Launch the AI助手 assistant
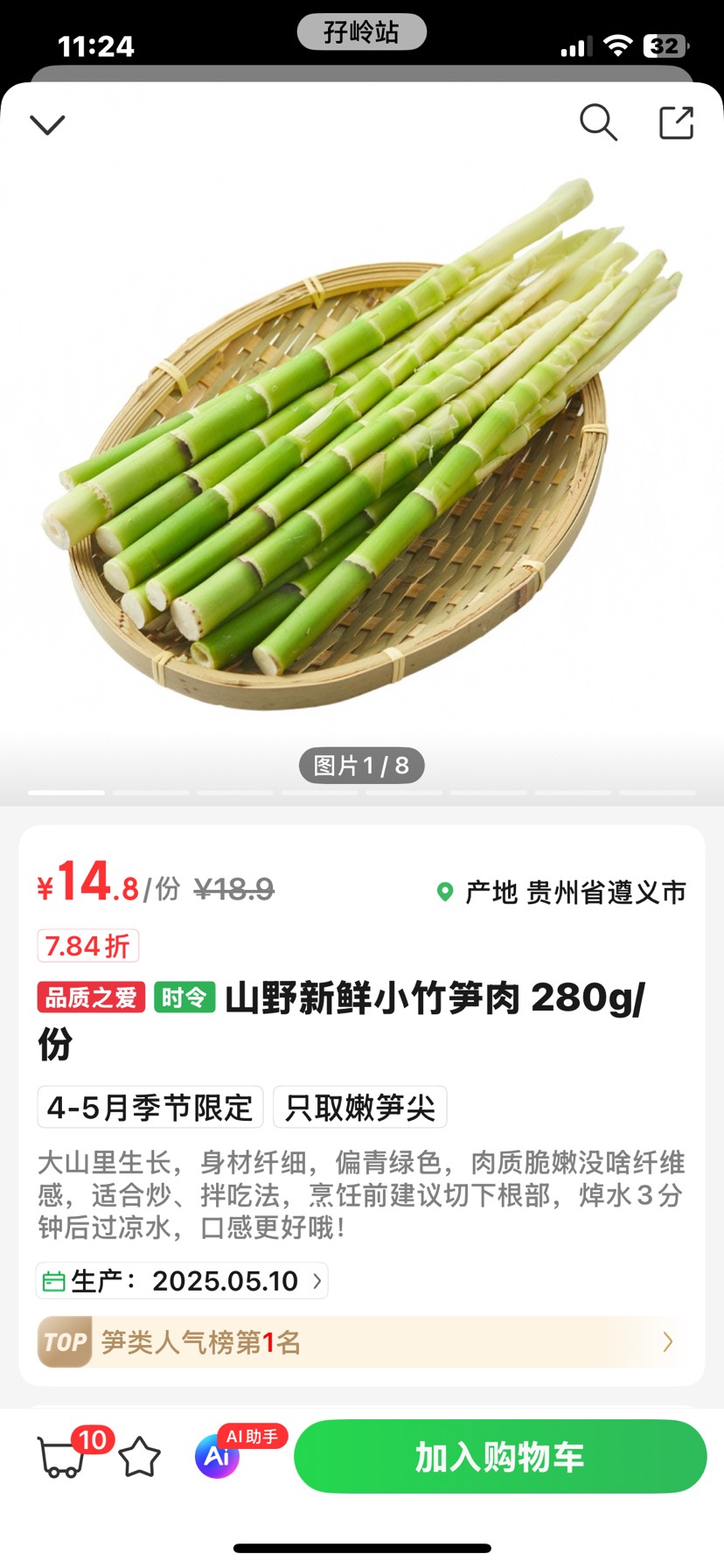 pyautogui.click(x=218, y=1456)
